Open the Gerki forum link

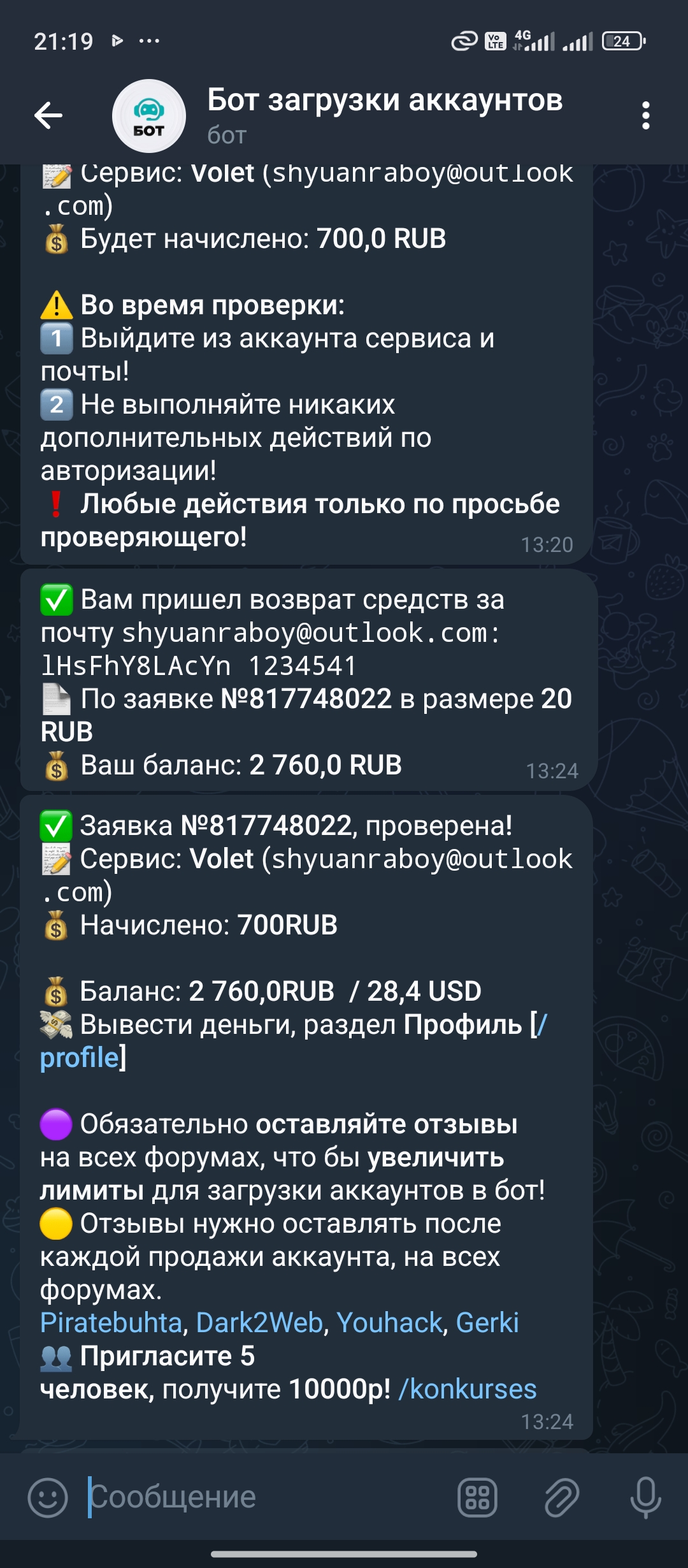(x=487, y=1323)
